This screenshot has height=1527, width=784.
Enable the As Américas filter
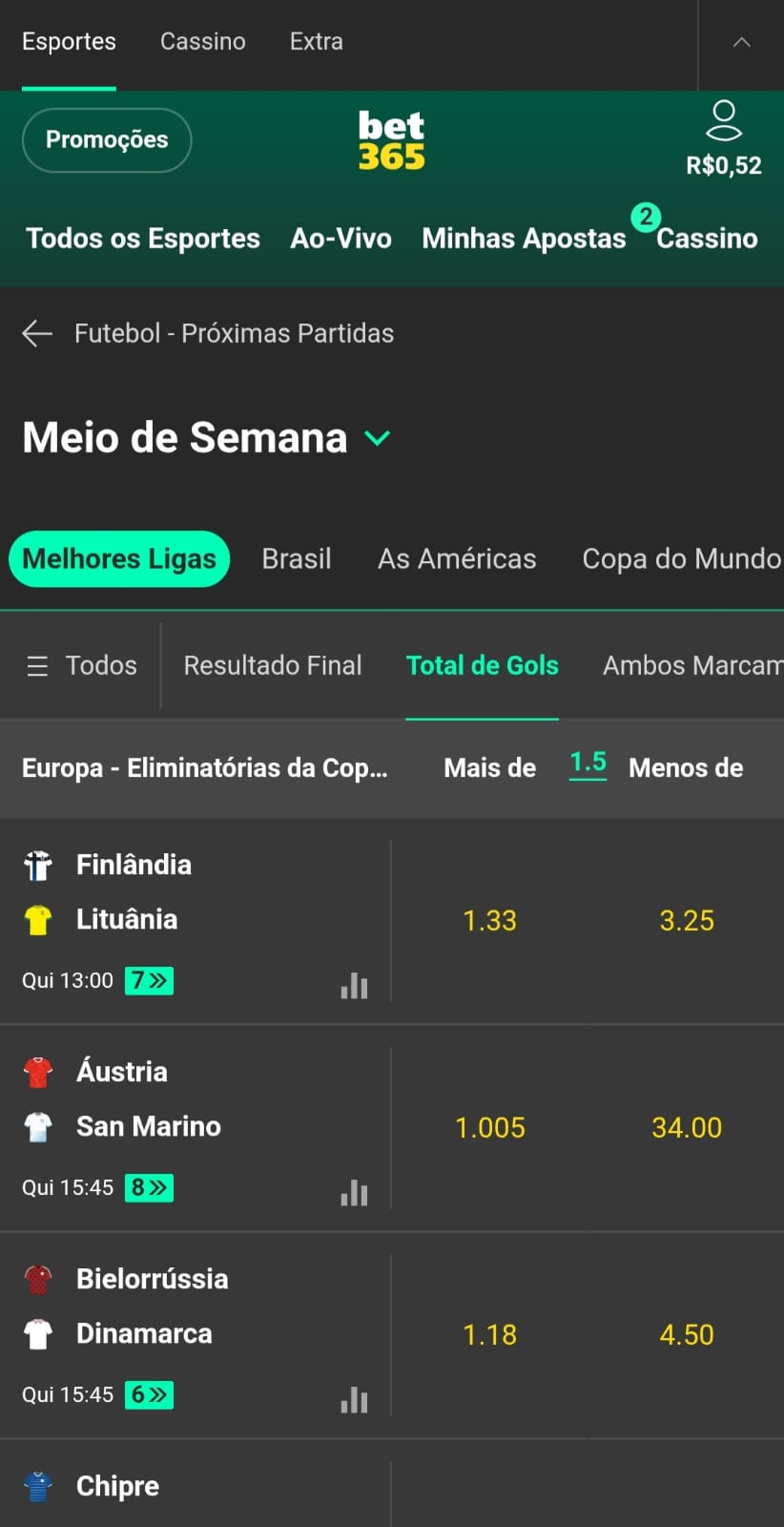click(457, 558)
